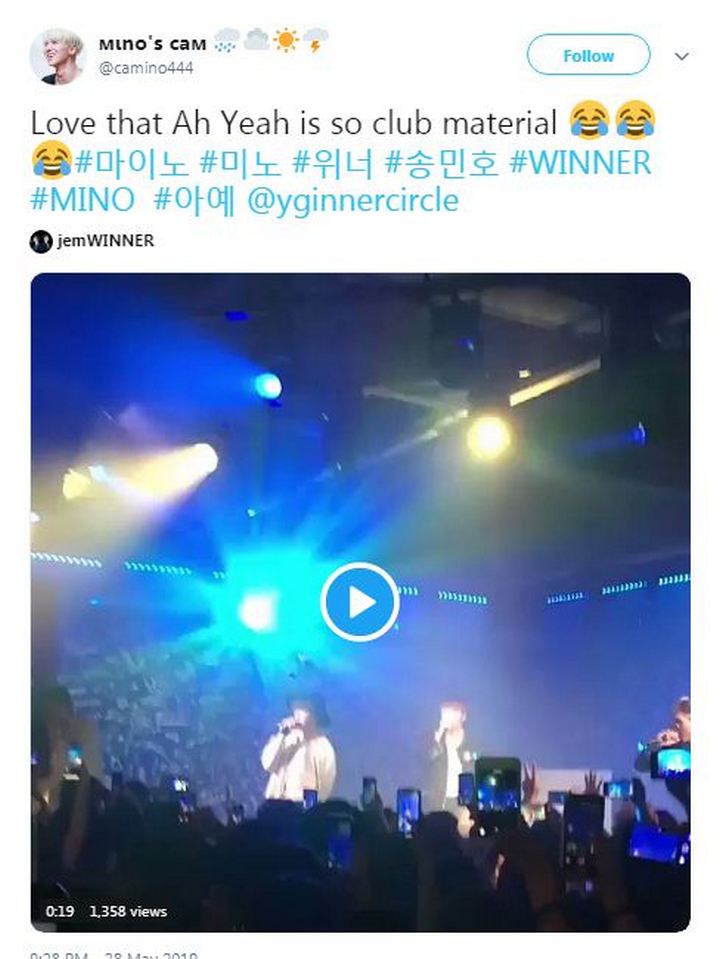Open the #MINO hashtag
The image size is (720, 959).
tap(77, 199)
